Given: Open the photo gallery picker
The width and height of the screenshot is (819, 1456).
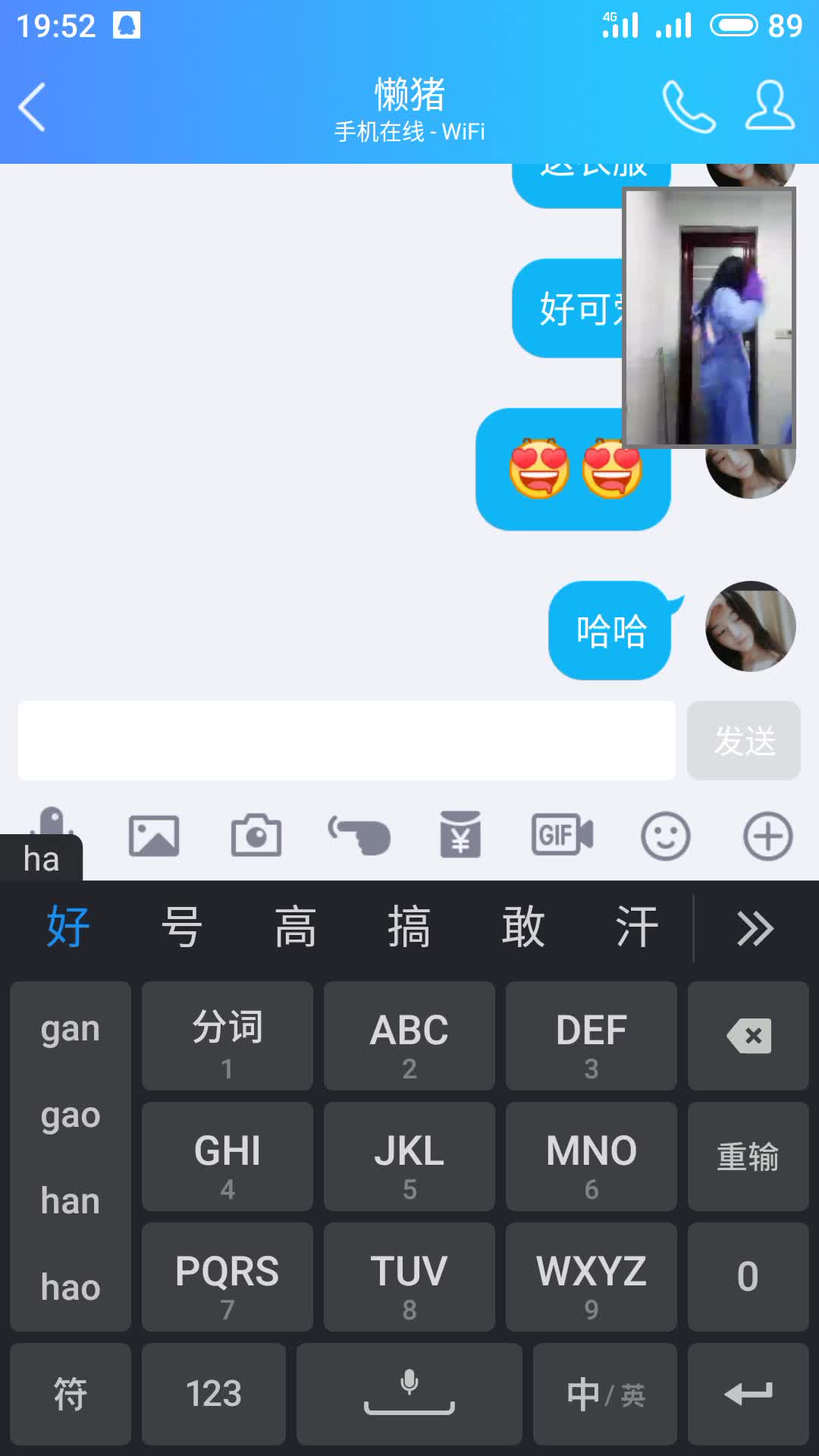Looking at the screenshot, I should 154,836.
